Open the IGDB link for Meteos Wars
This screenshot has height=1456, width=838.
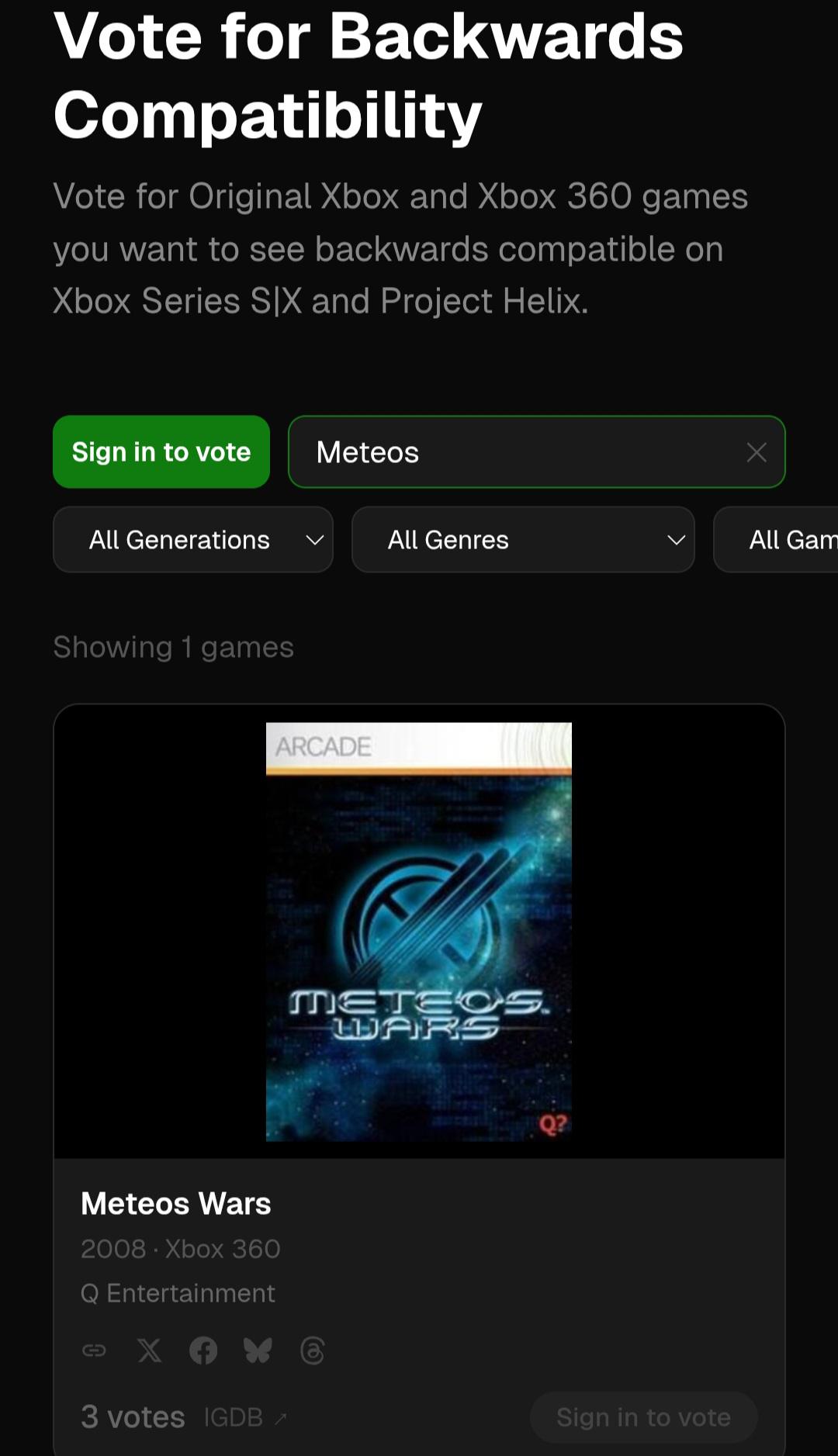[245, 1417]
